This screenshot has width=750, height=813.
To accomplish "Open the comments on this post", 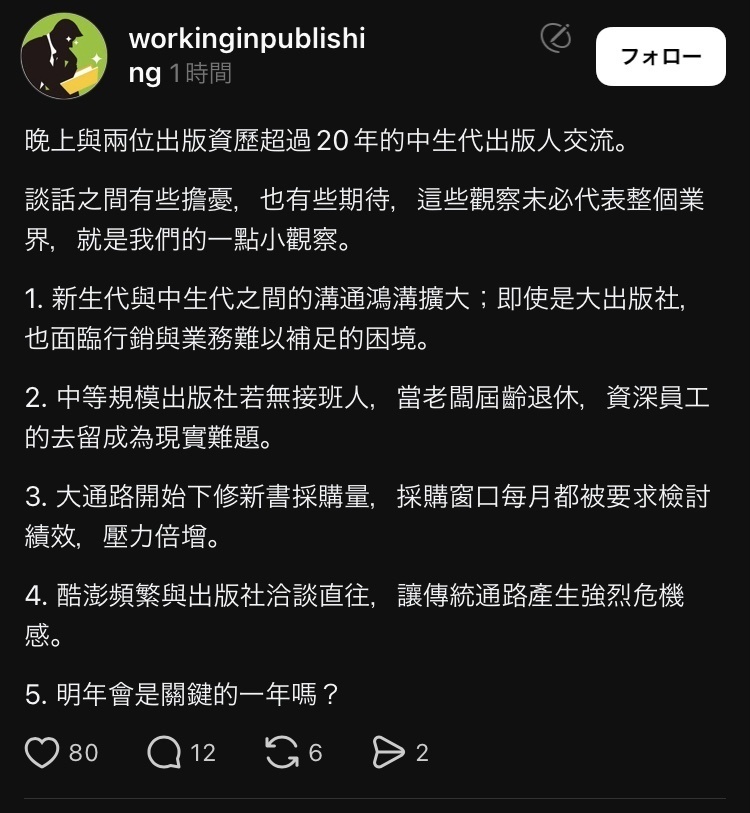I will (164, 752).
